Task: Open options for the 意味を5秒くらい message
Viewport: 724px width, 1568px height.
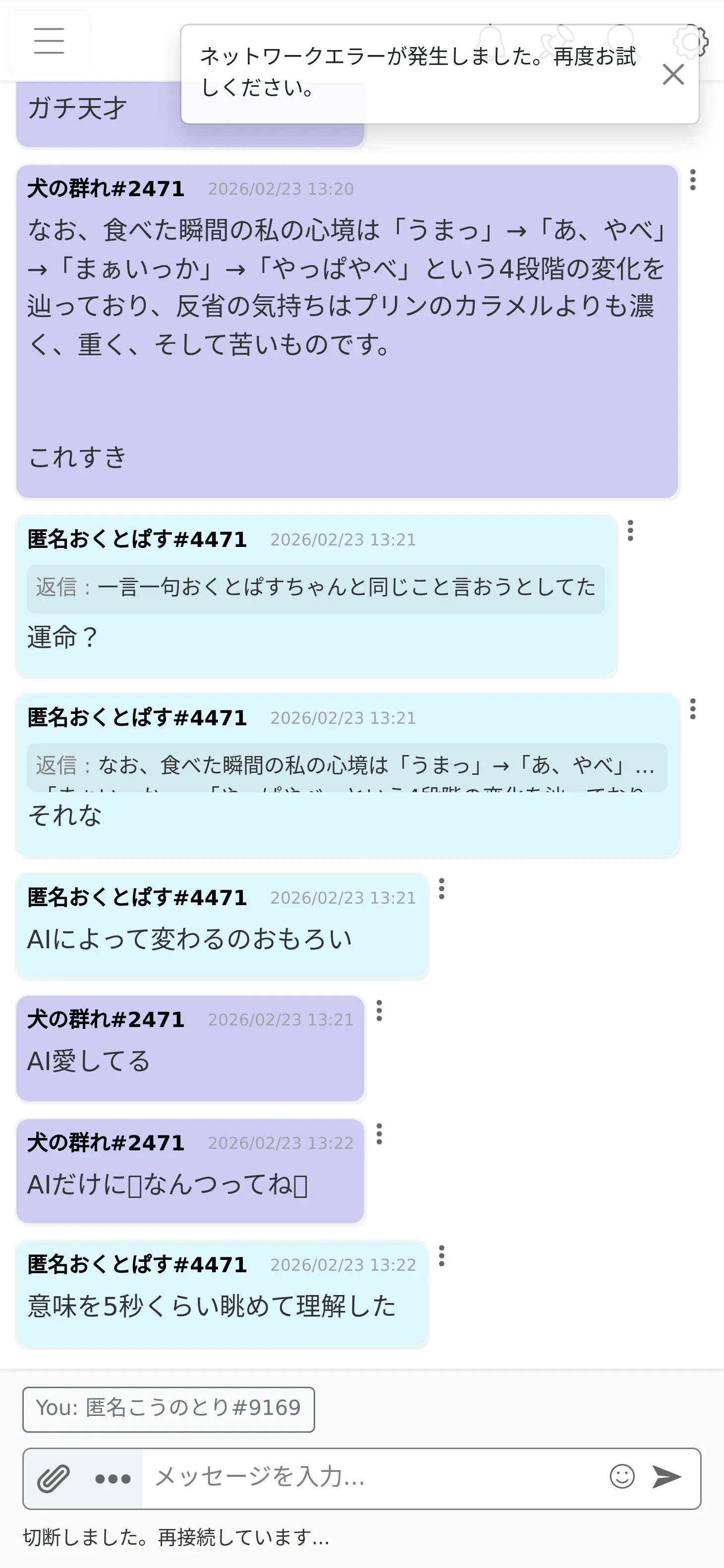Action: (442, 1256)
